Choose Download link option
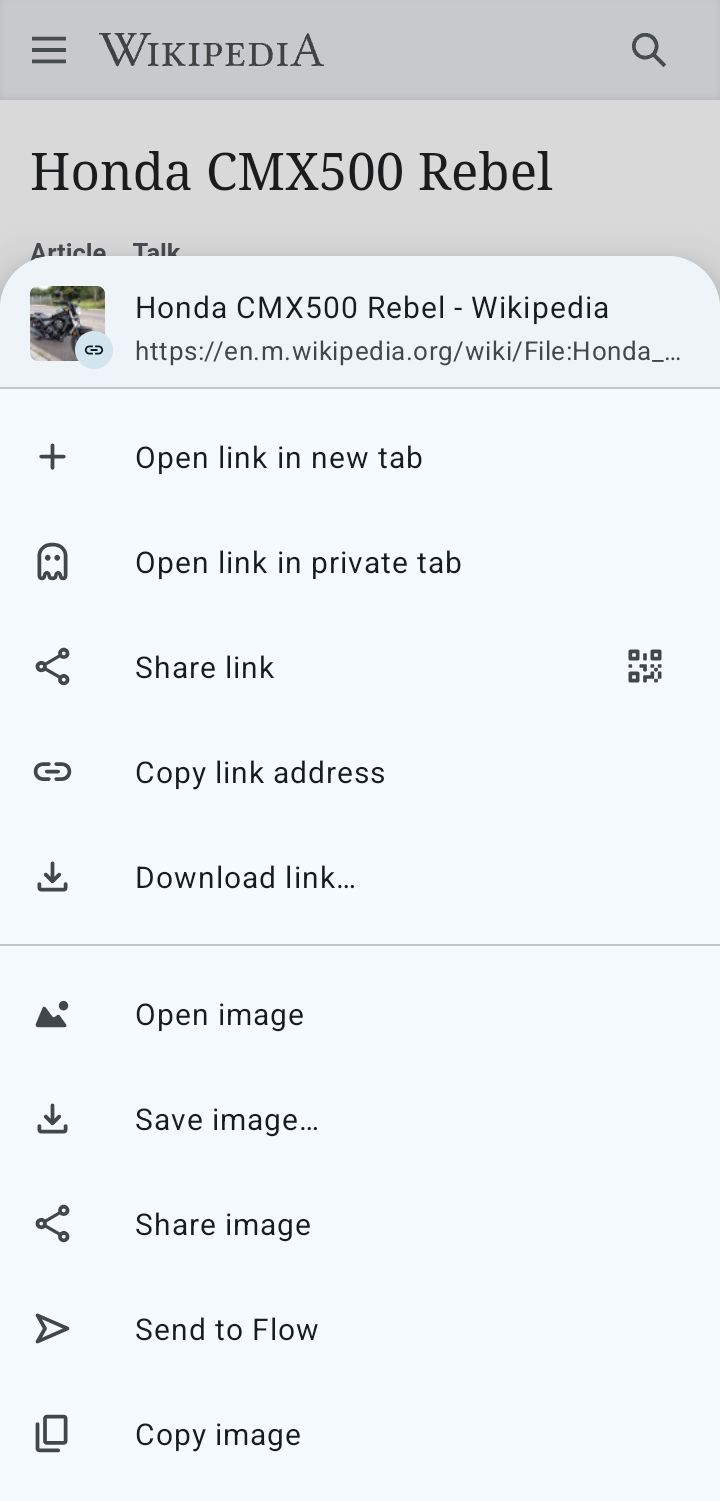The image size is (720, 1501). 245,878
